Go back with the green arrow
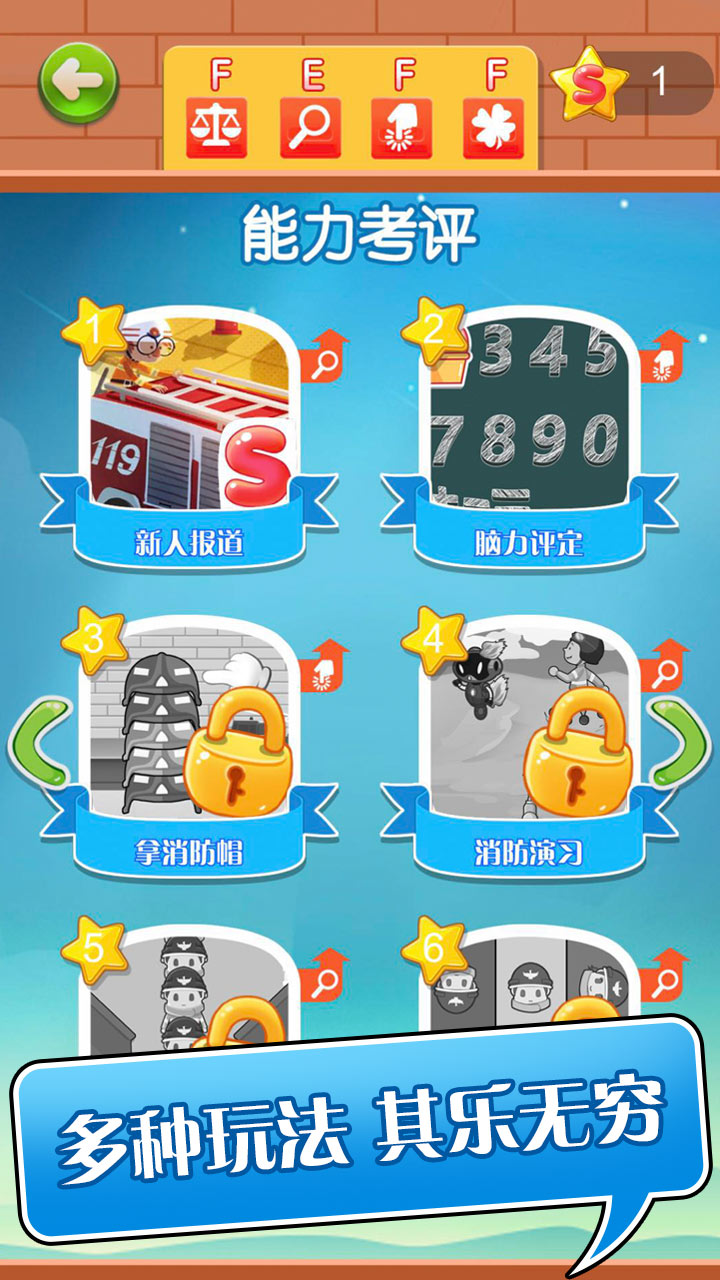 (x=78, y=84)
